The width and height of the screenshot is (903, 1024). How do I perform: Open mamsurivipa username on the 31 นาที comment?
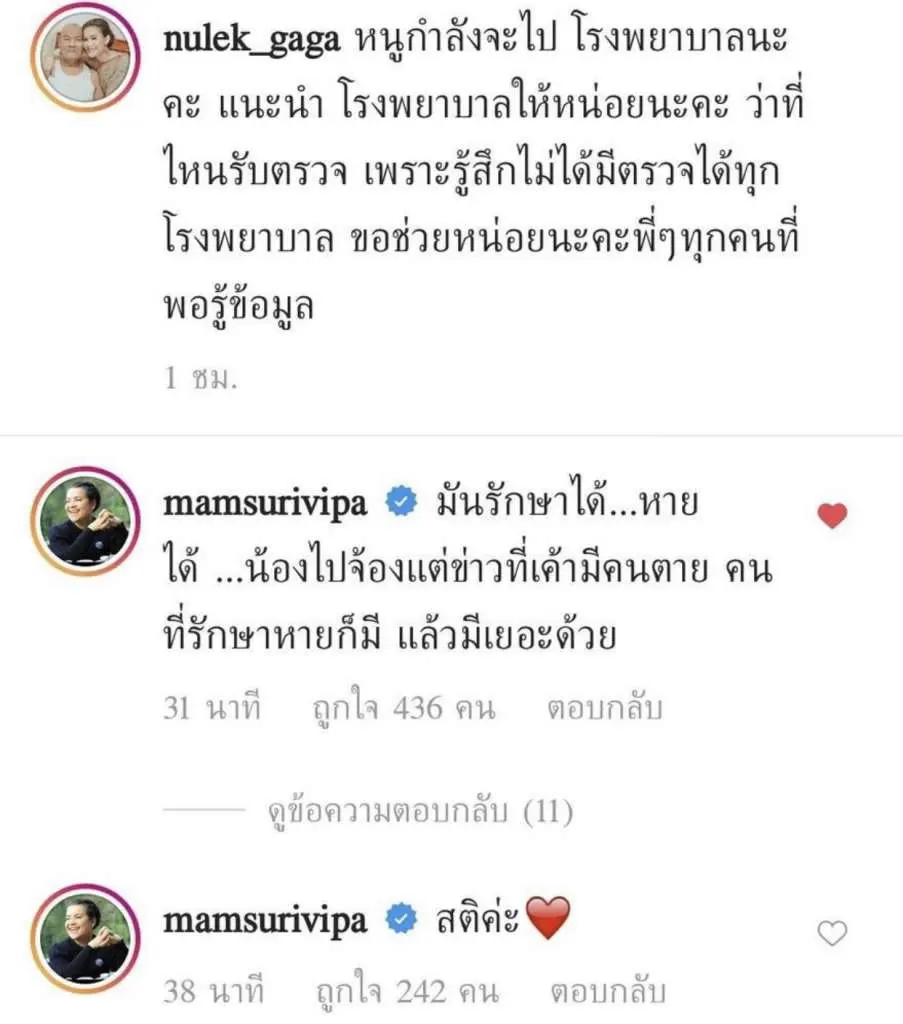pos(268,504)
